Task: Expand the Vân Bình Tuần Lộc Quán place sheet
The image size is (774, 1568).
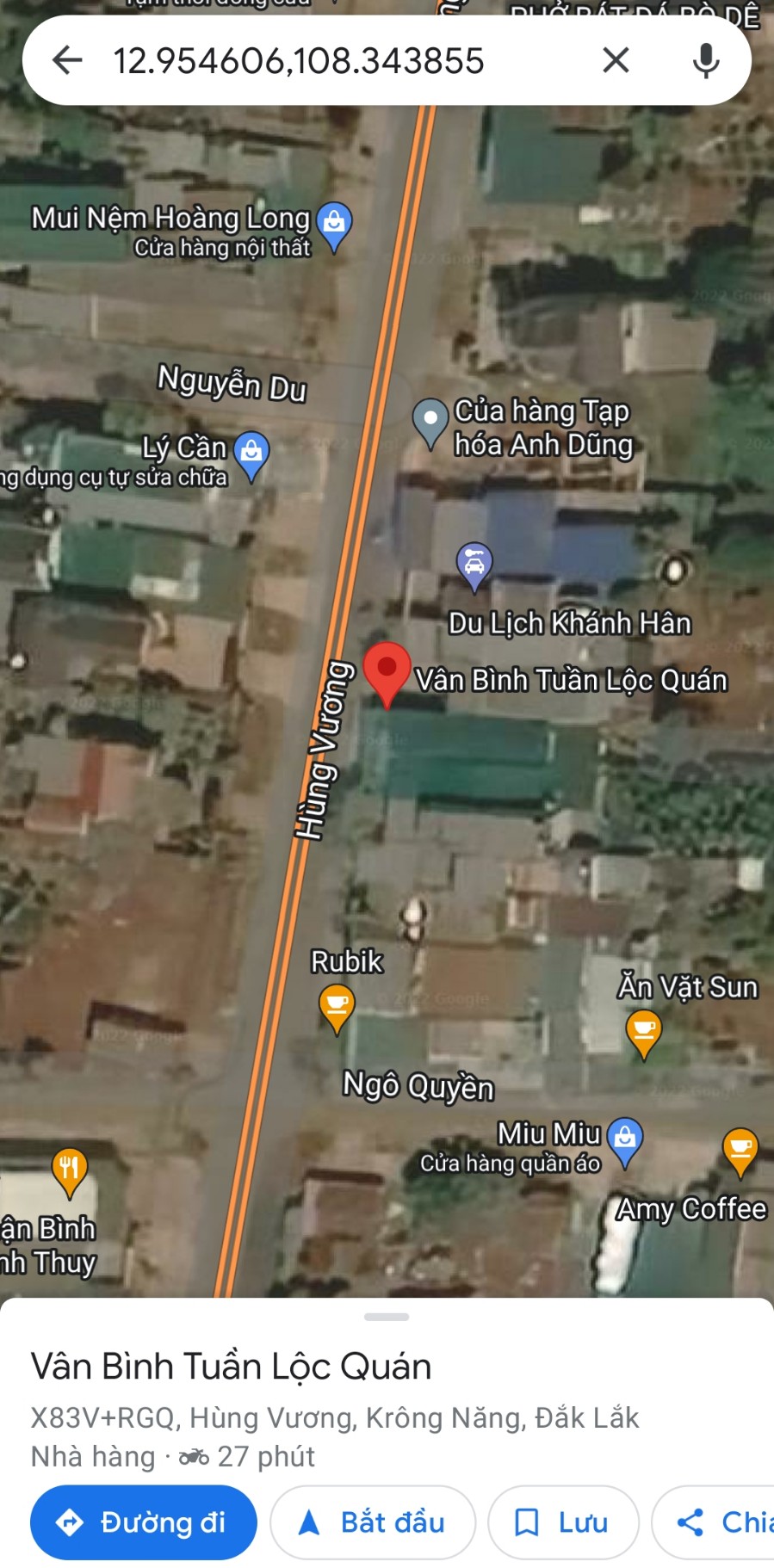Action: (x=387, y=1317)
